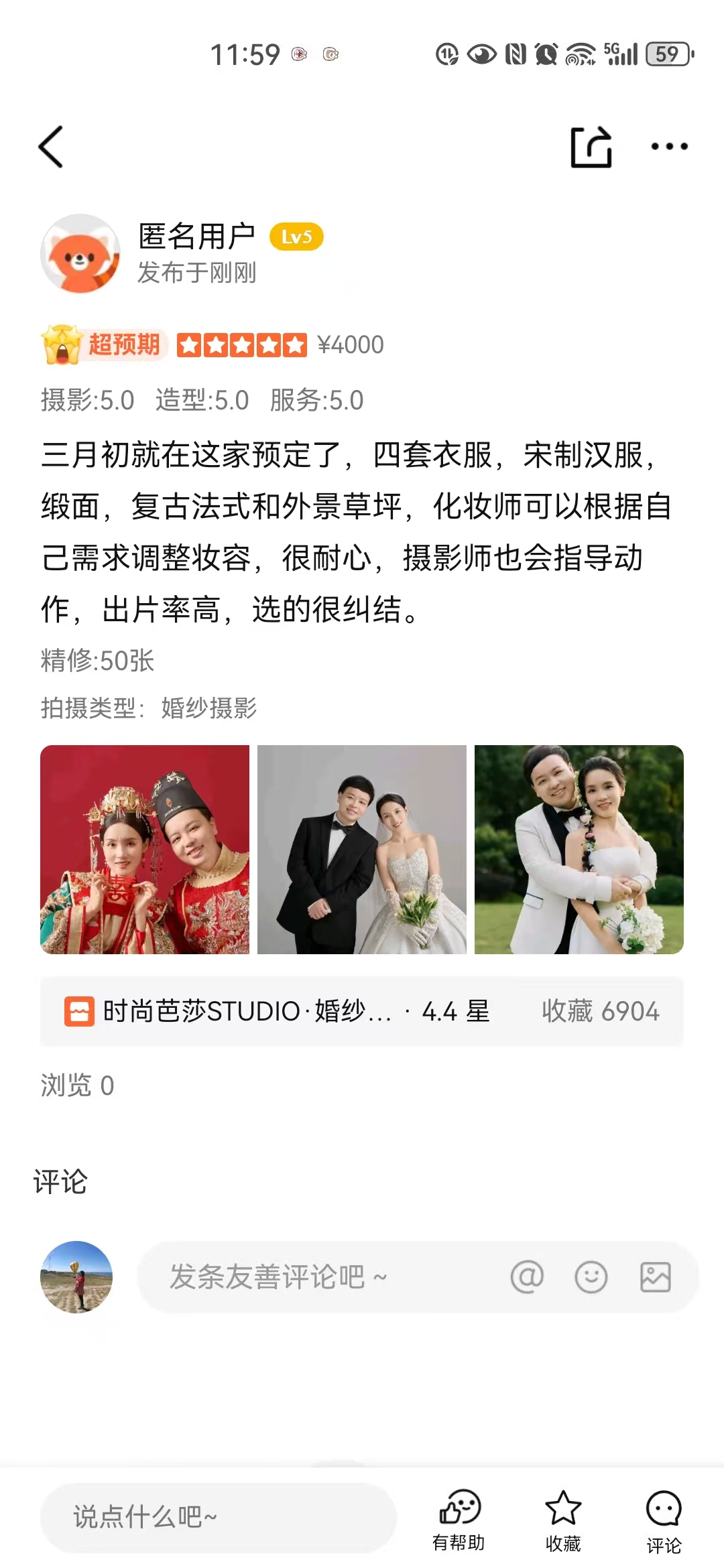Open the red Hanfu wedding photo
Screen dimensions: 724x1568
pyautogui.click(x=145, y=850)
